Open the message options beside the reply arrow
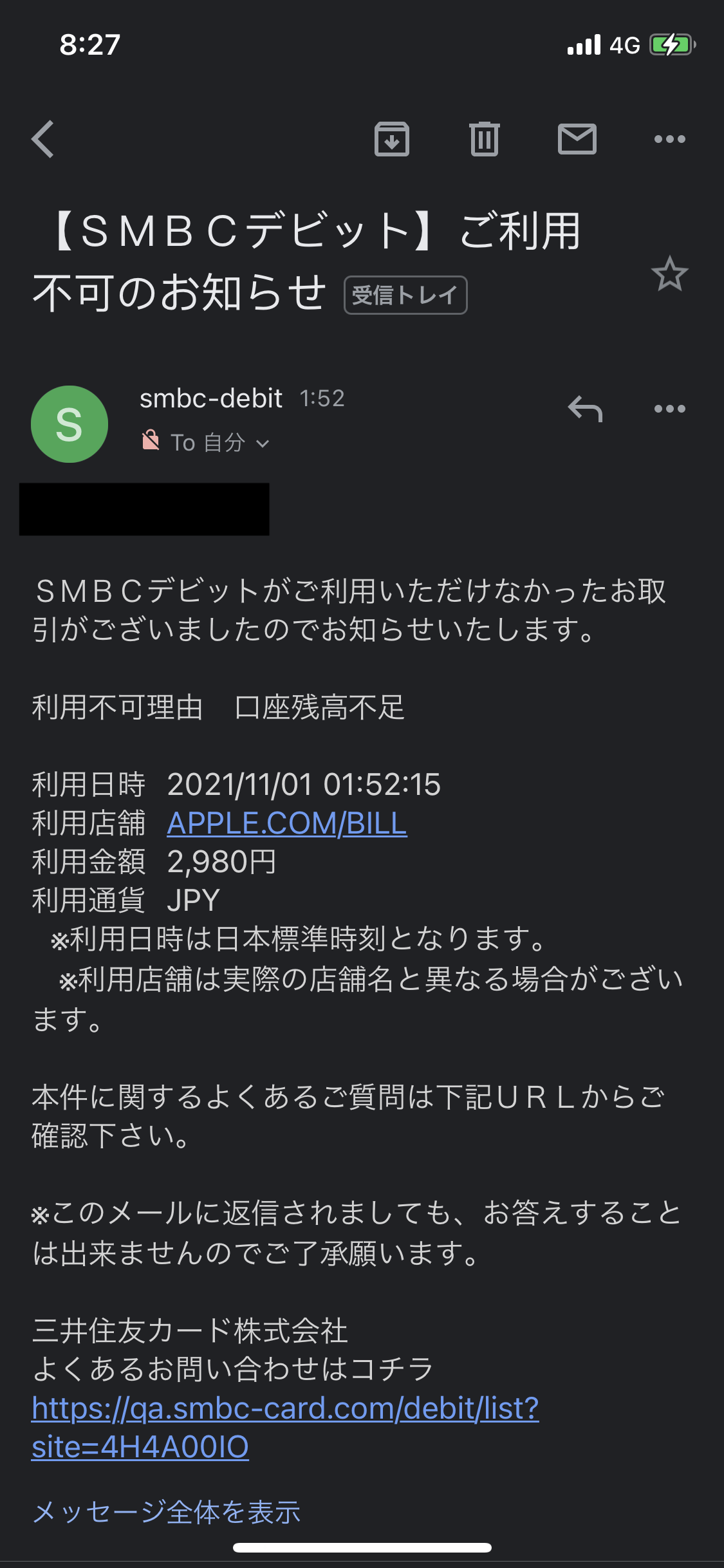 point(669,409)
